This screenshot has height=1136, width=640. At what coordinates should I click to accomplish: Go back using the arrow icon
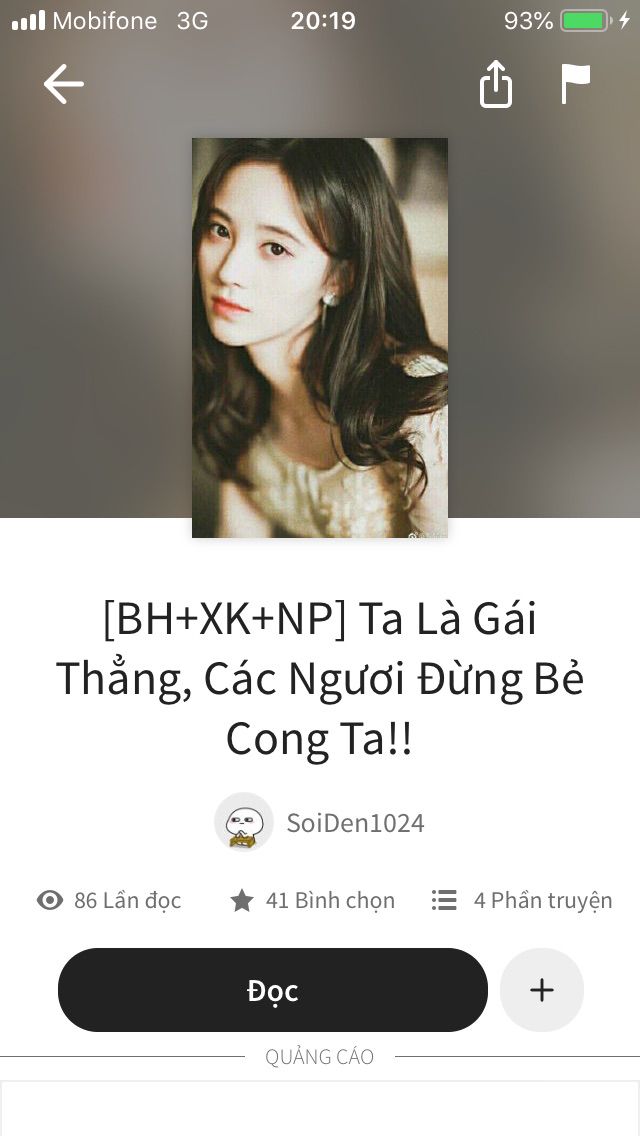coord(63,84)
